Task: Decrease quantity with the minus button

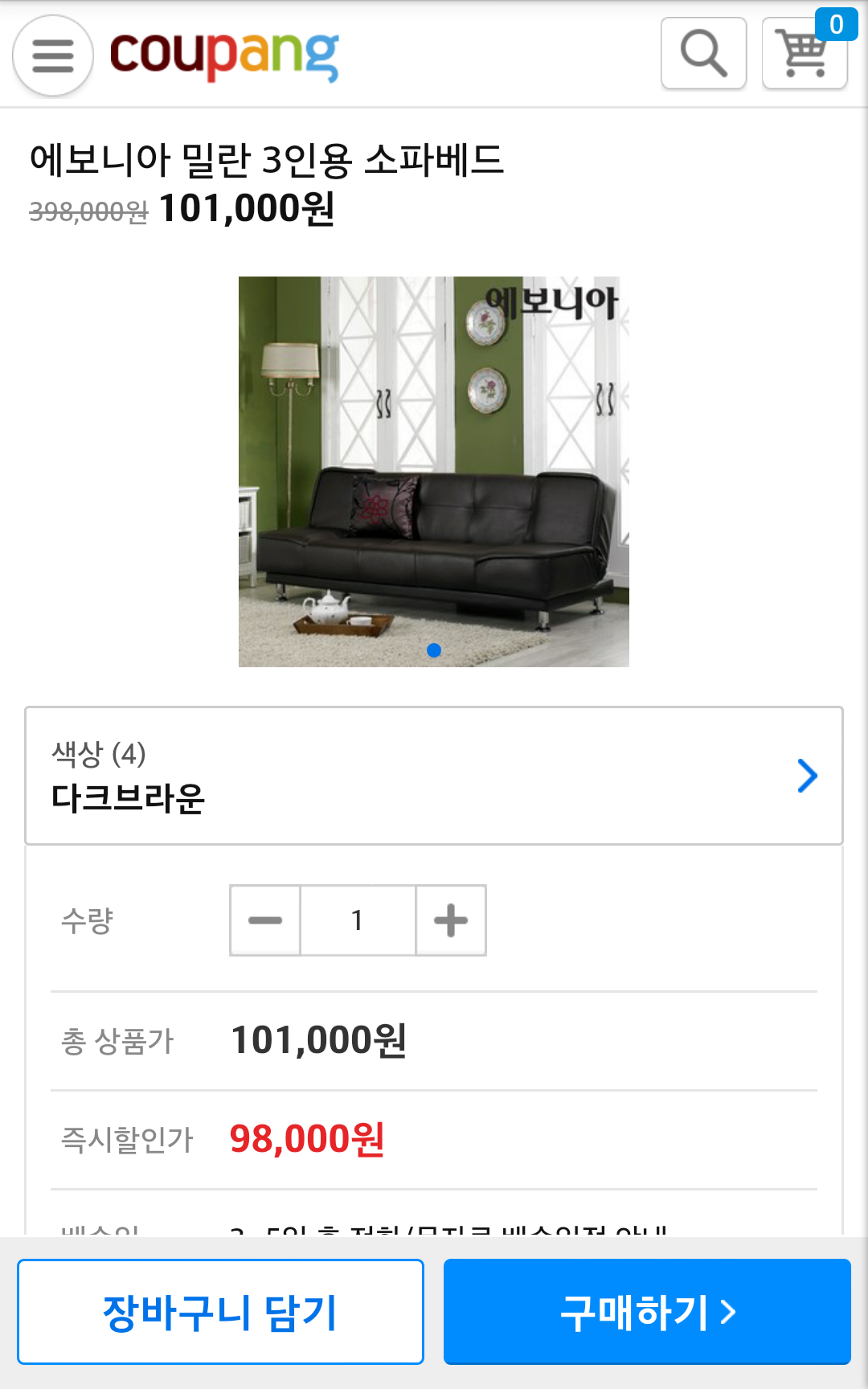Action: [x=265, y=920]
